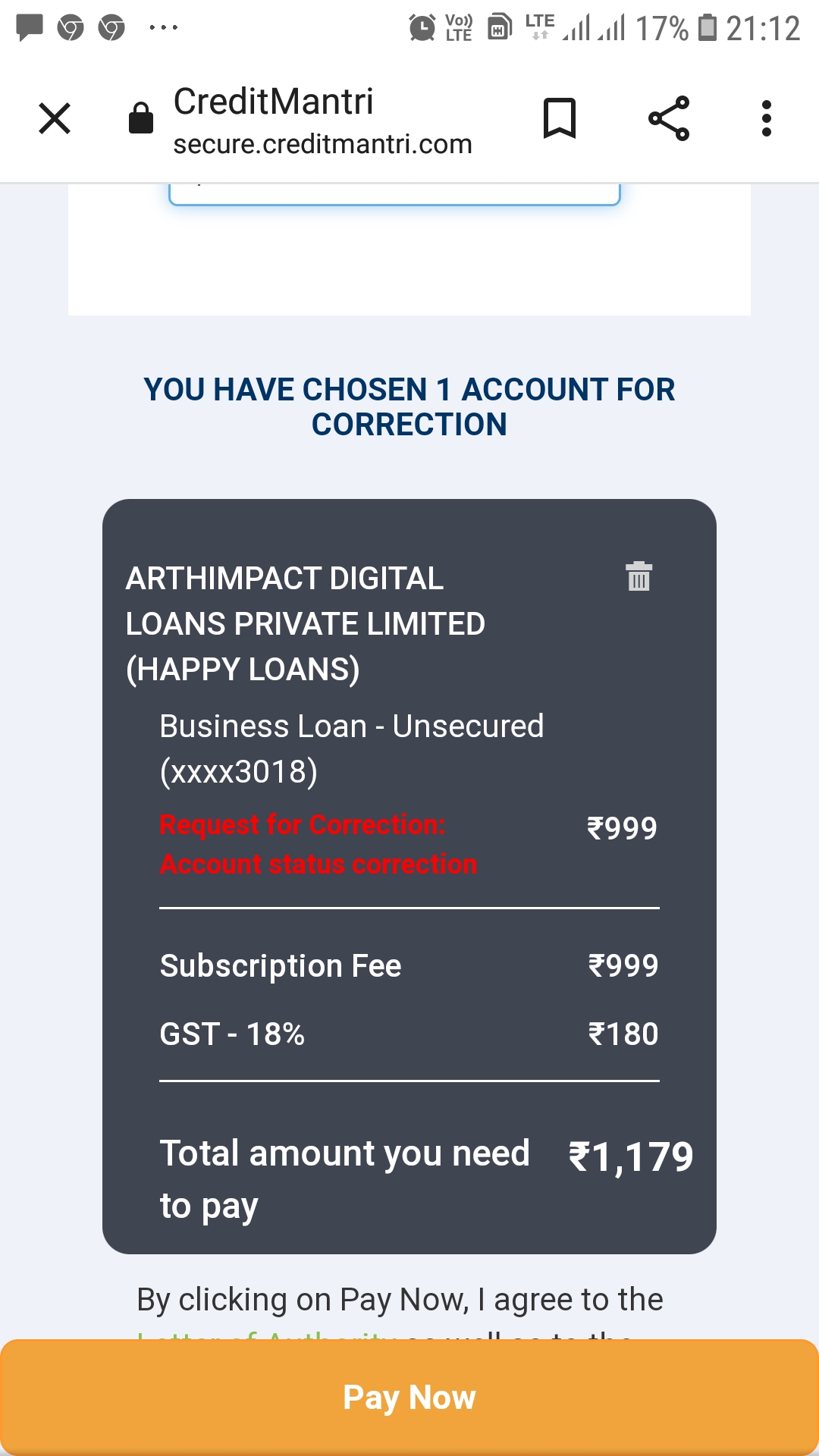The image size is (819, 1456).
Task: Share this page link
Action: point(669,118)
